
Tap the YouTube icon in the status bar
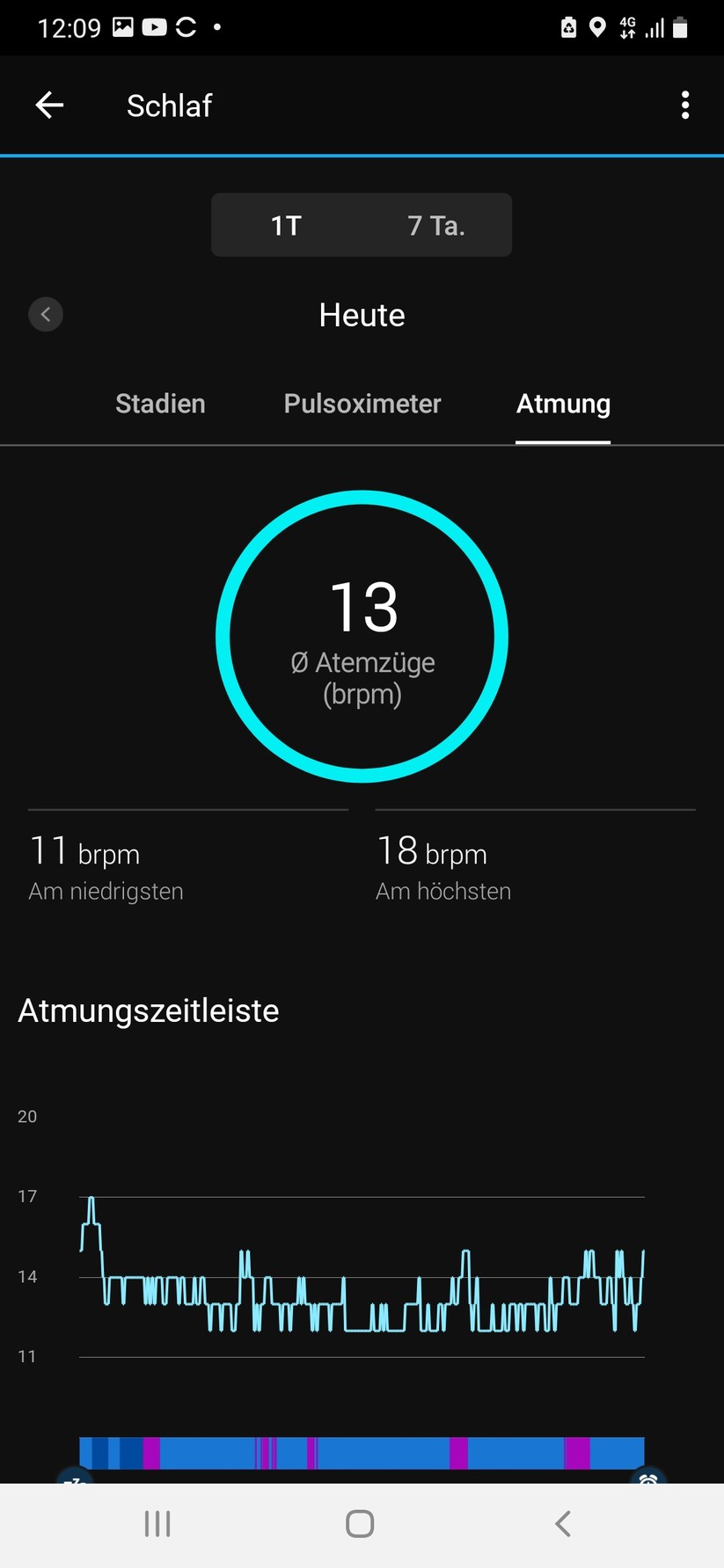154,26
